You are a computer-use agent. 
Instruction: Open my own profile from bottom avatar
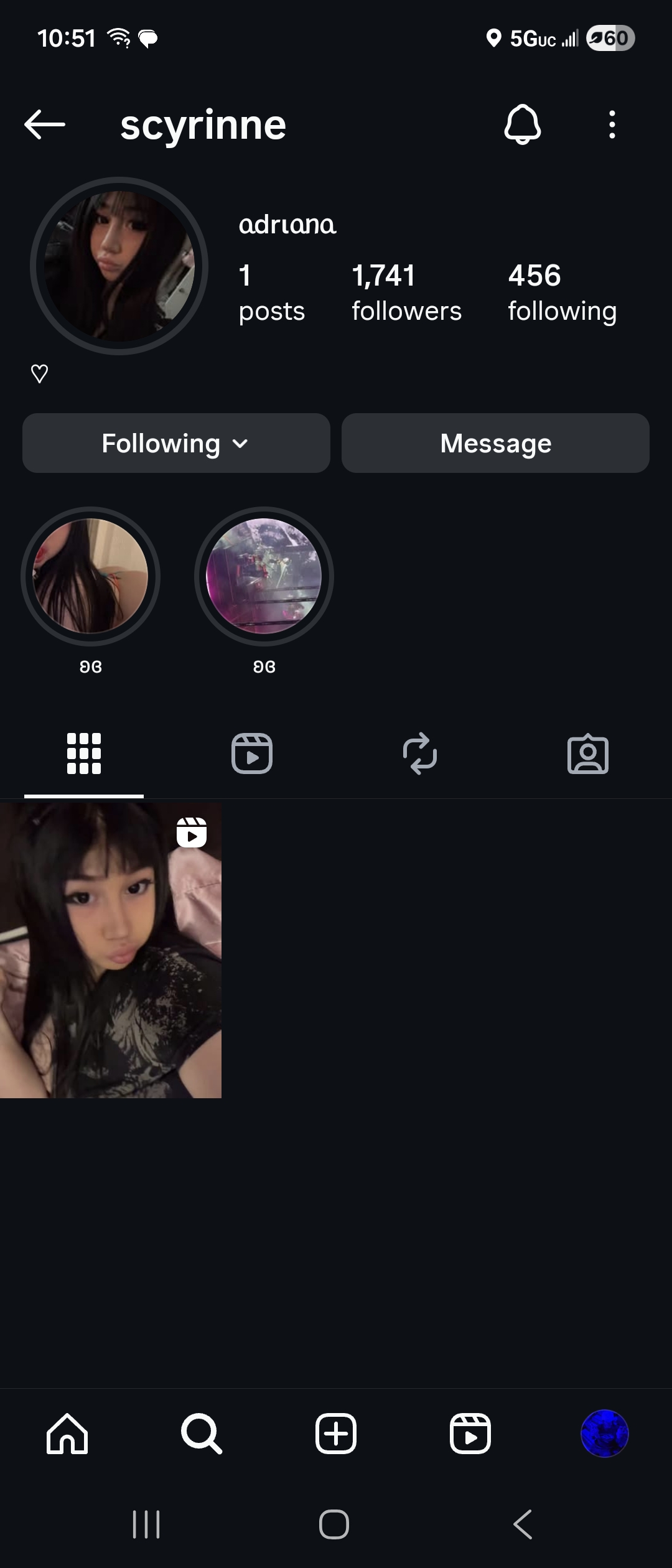point(604,1434)
